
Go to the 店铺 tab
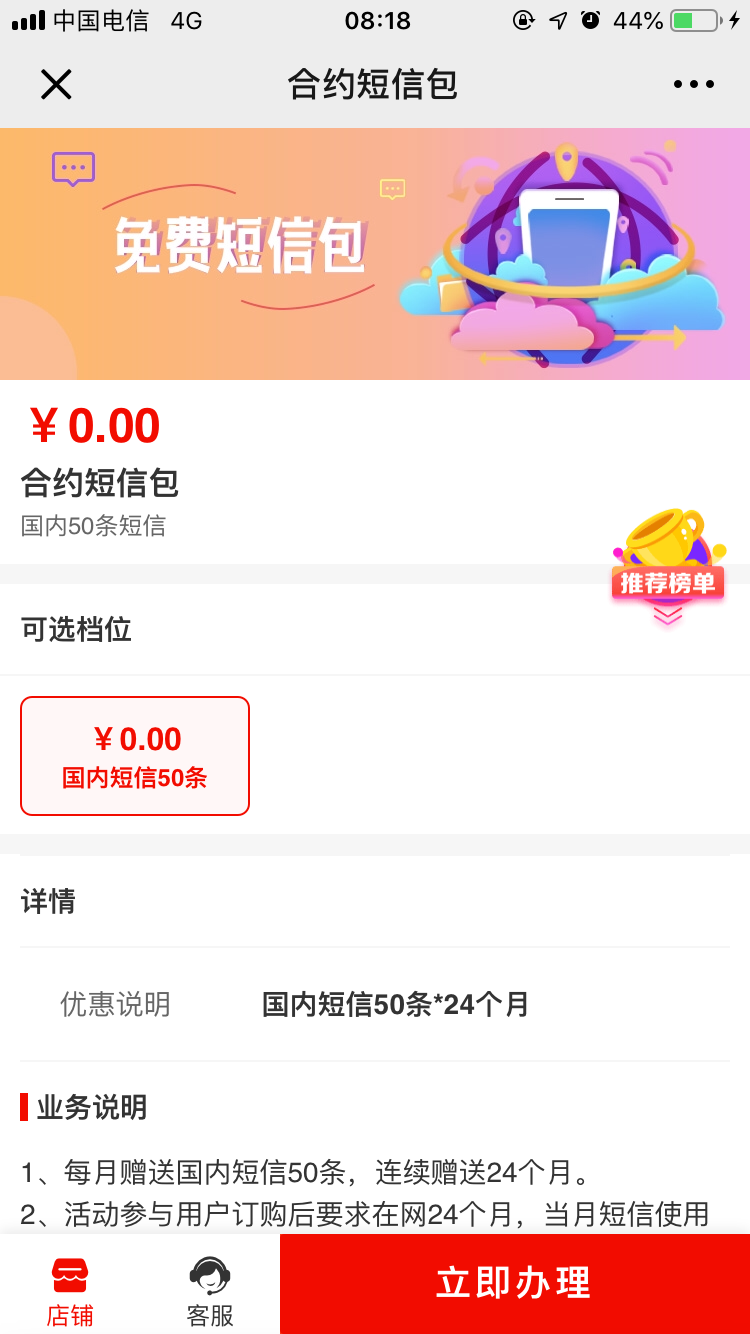click(x=70, y=1291)
